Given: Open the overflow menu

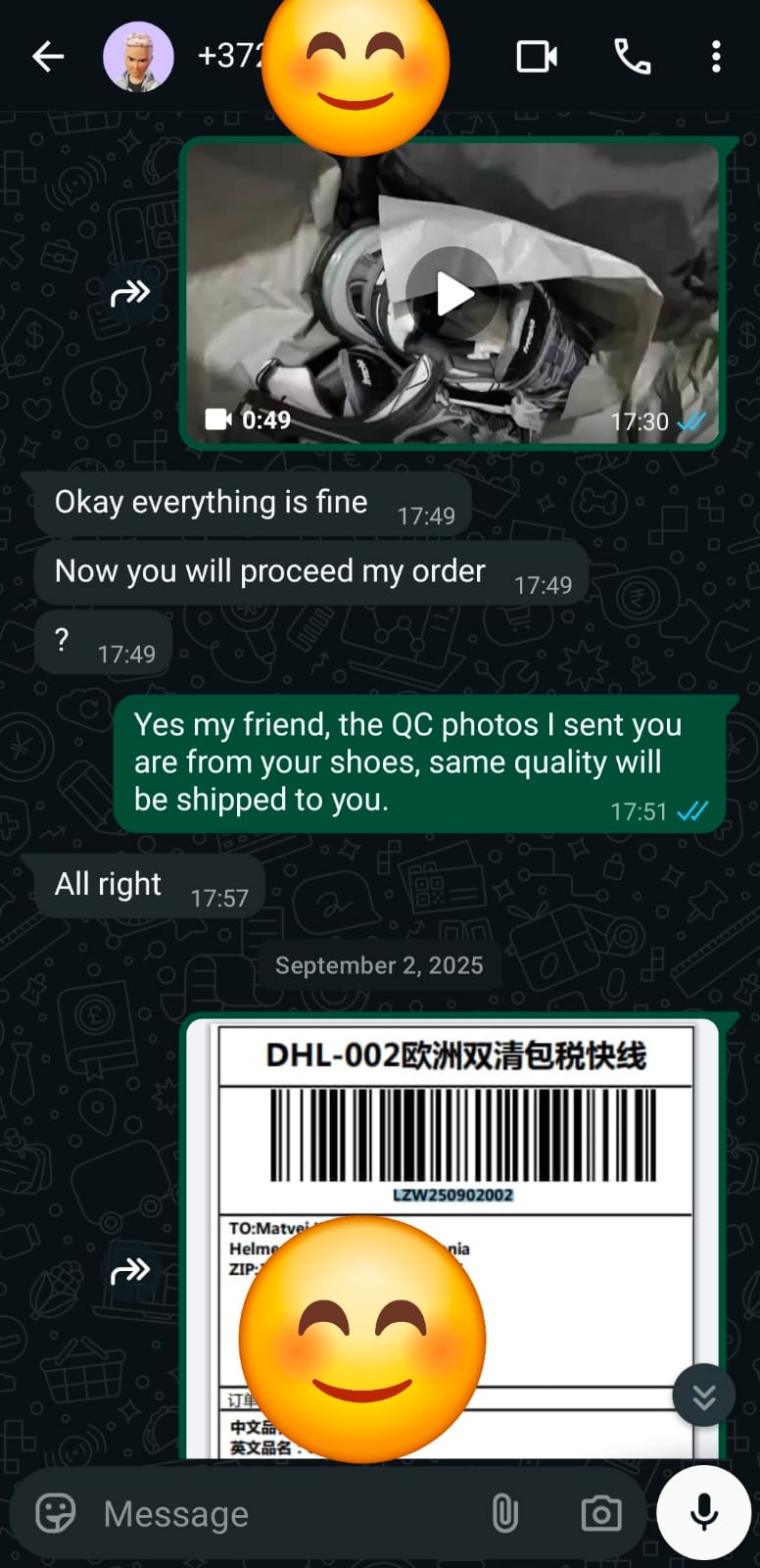Looking at the screenshot, I should coord(717,57).
